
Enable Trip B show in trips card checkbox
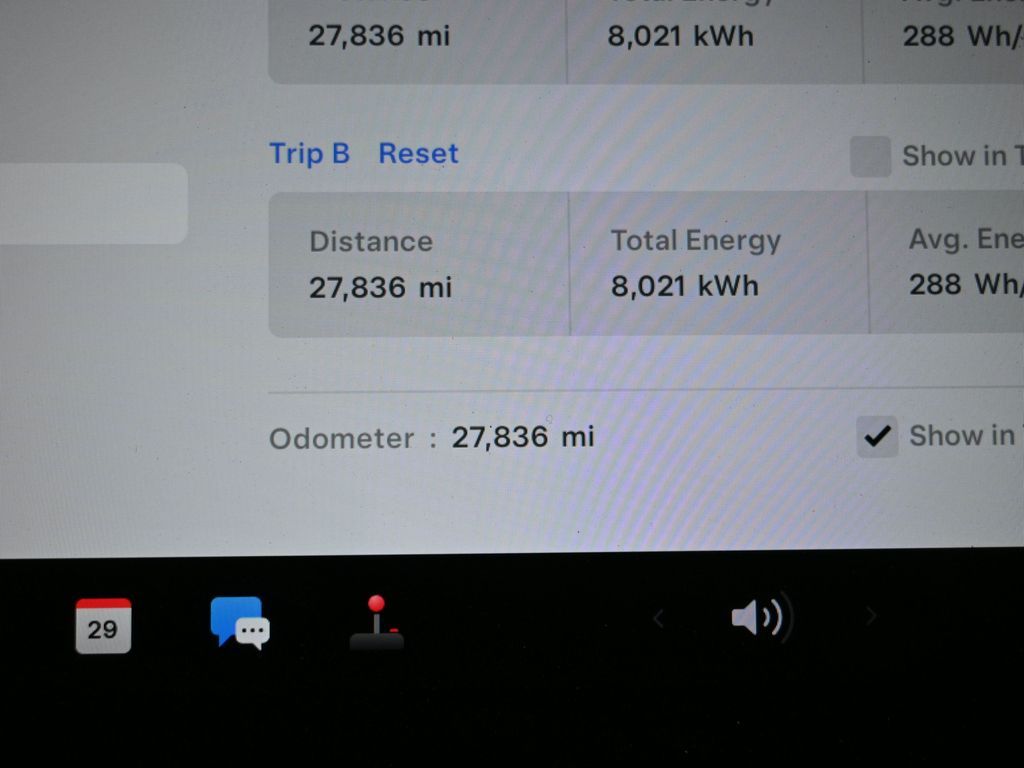(x=870, y=157)
